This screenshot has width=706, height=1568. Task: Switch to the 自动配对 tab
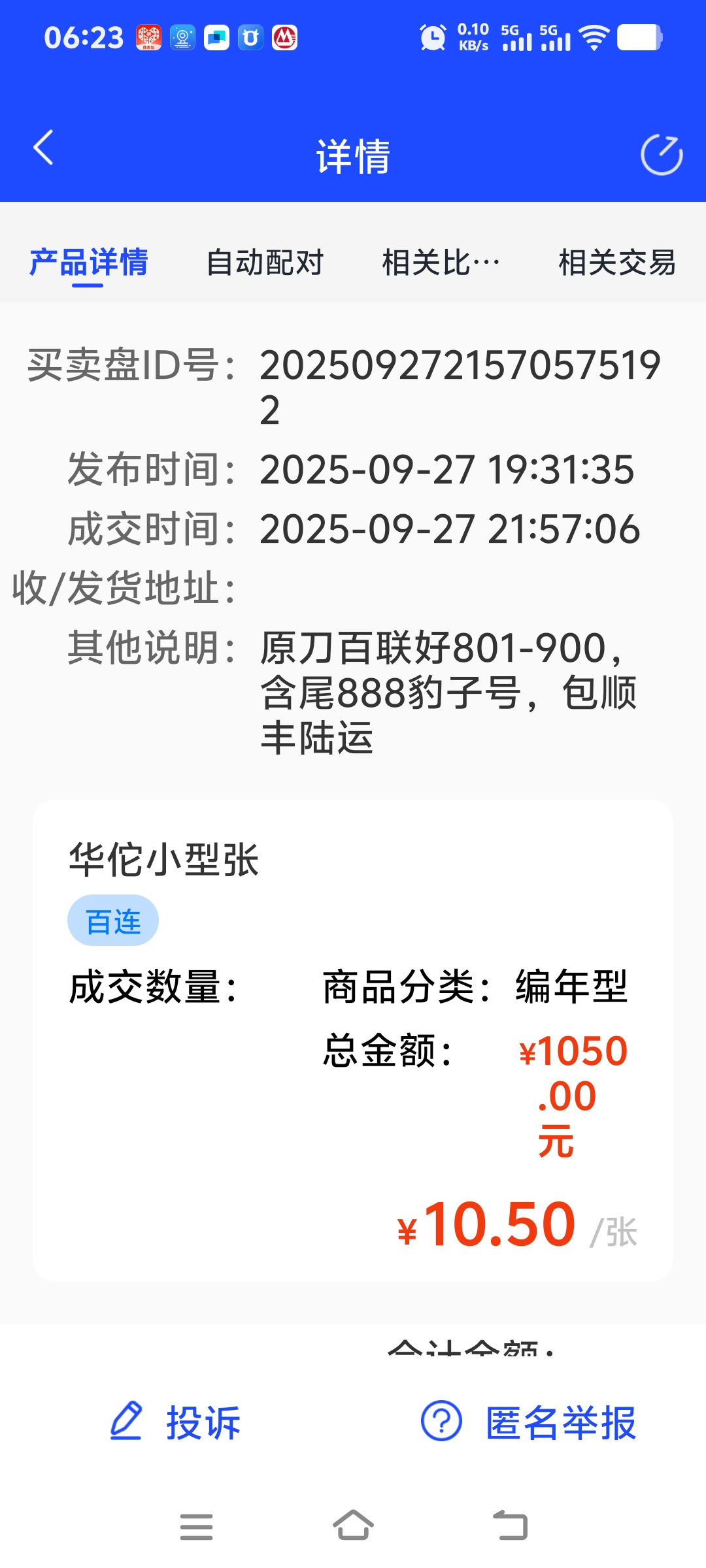click(x=265, y=263)
